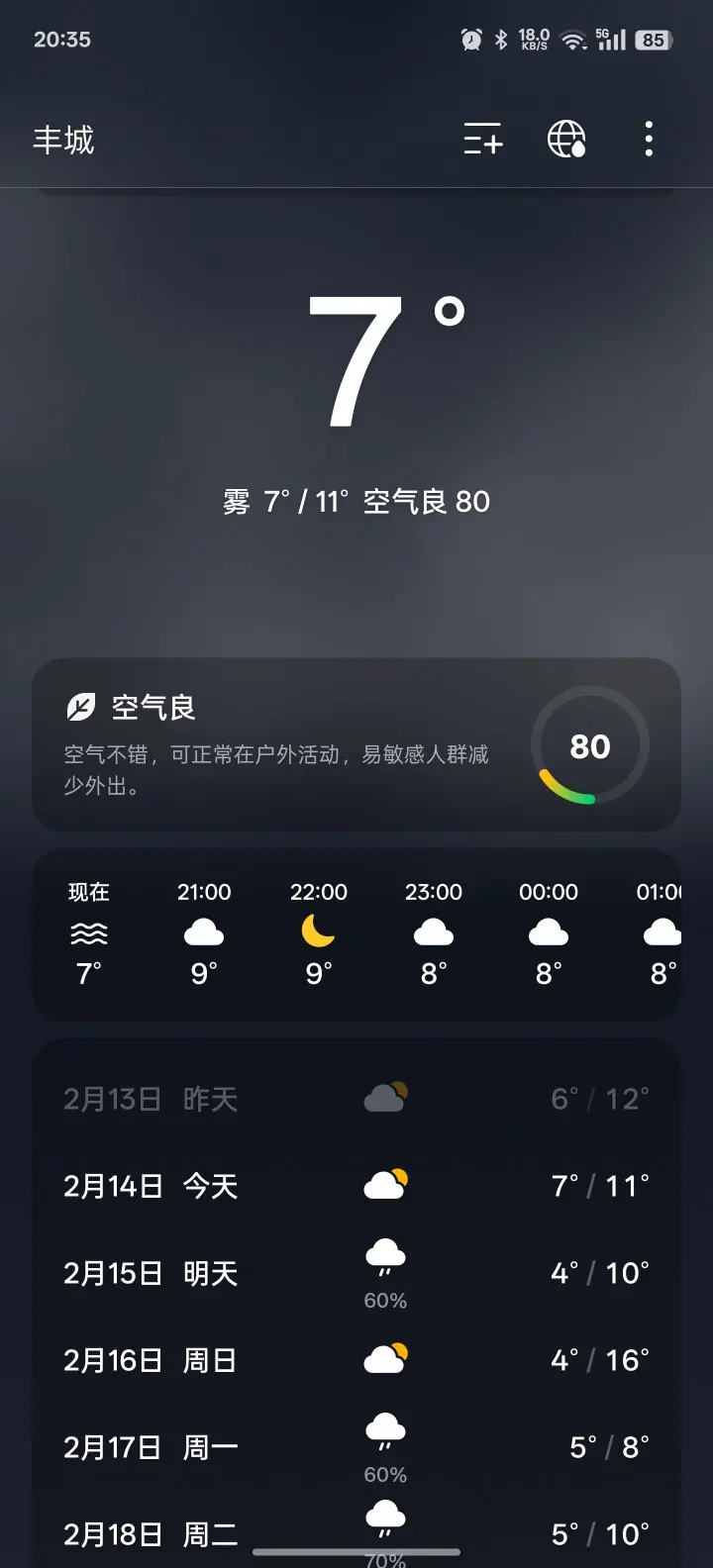Open the 空气良 air quality card
This screenshot has height=1568, width=713.
356,745
